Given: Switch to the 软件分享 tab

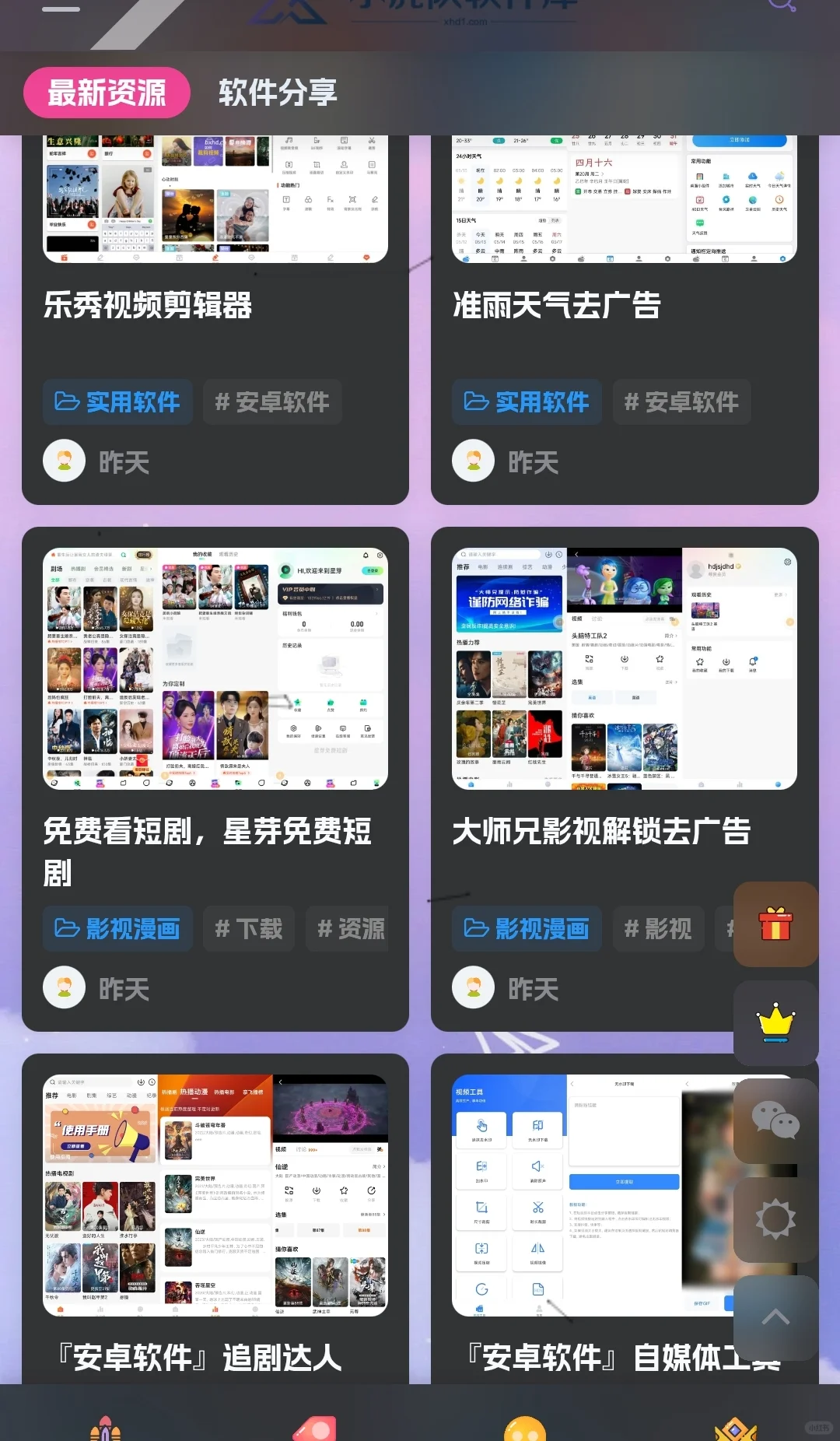Looking at the screenshot, I should 278,93.
